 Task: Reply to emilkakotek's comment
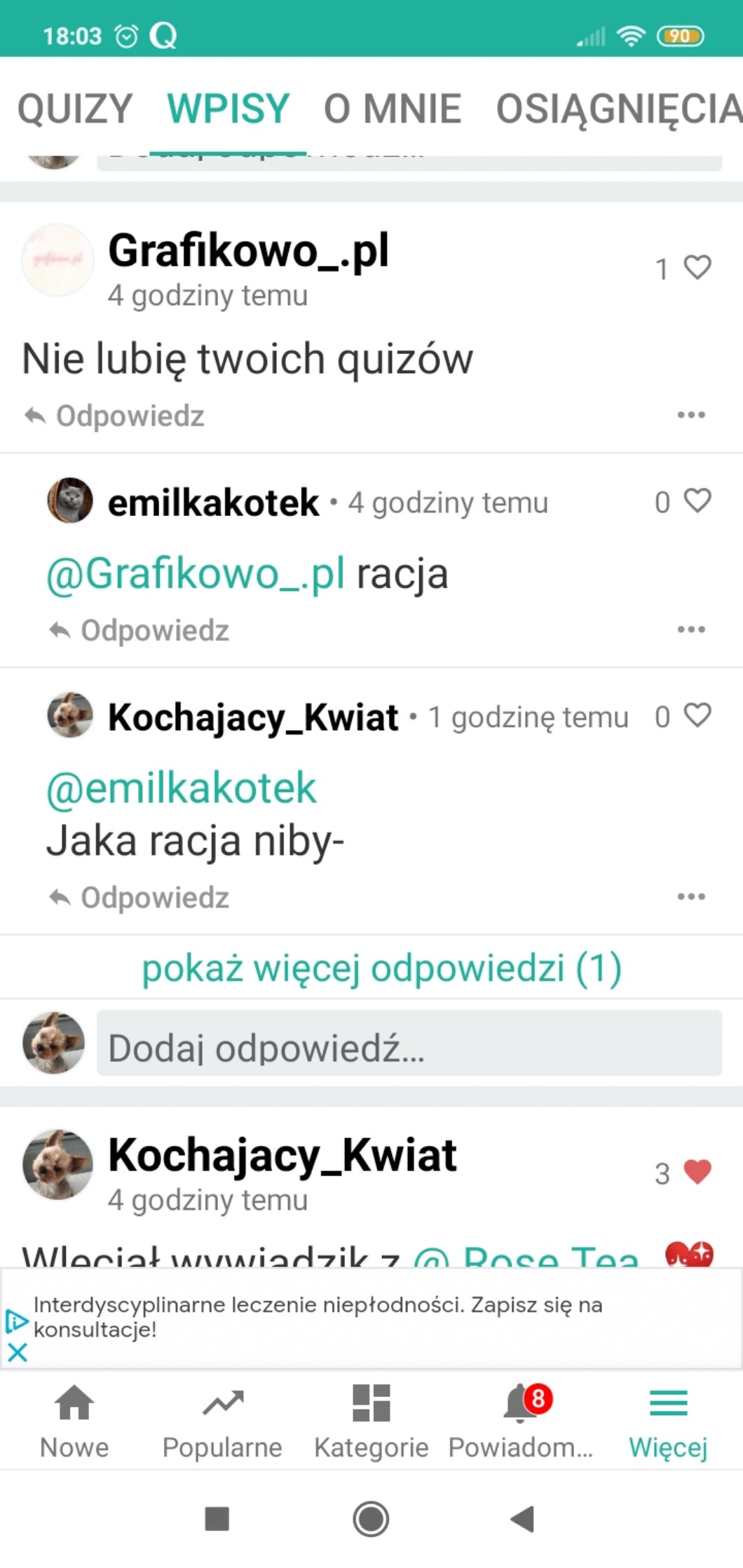point(139,630)
